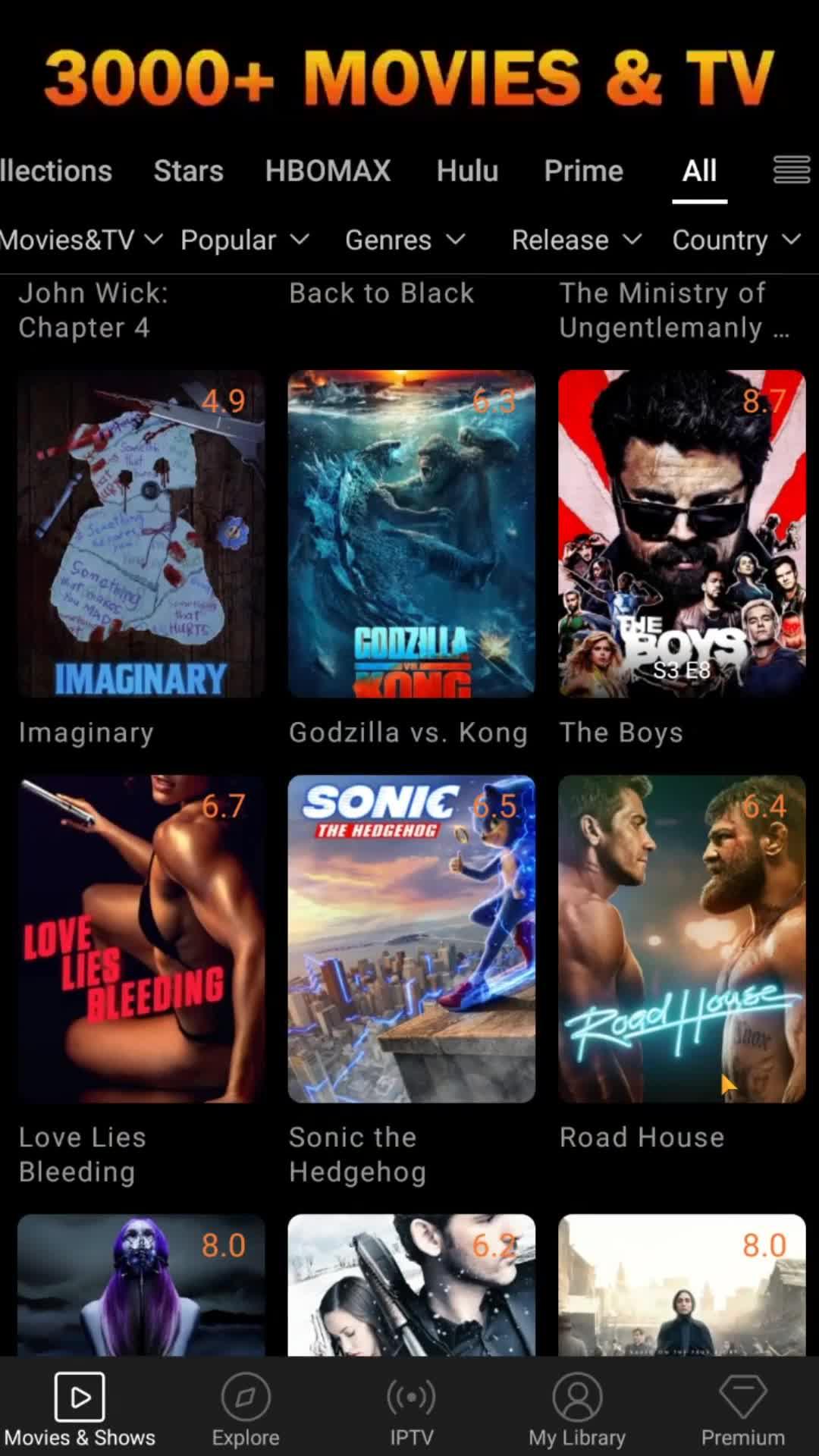819x1456 pixels.
Task: Open the Imaginary movie poster
Action: (141, 534)
